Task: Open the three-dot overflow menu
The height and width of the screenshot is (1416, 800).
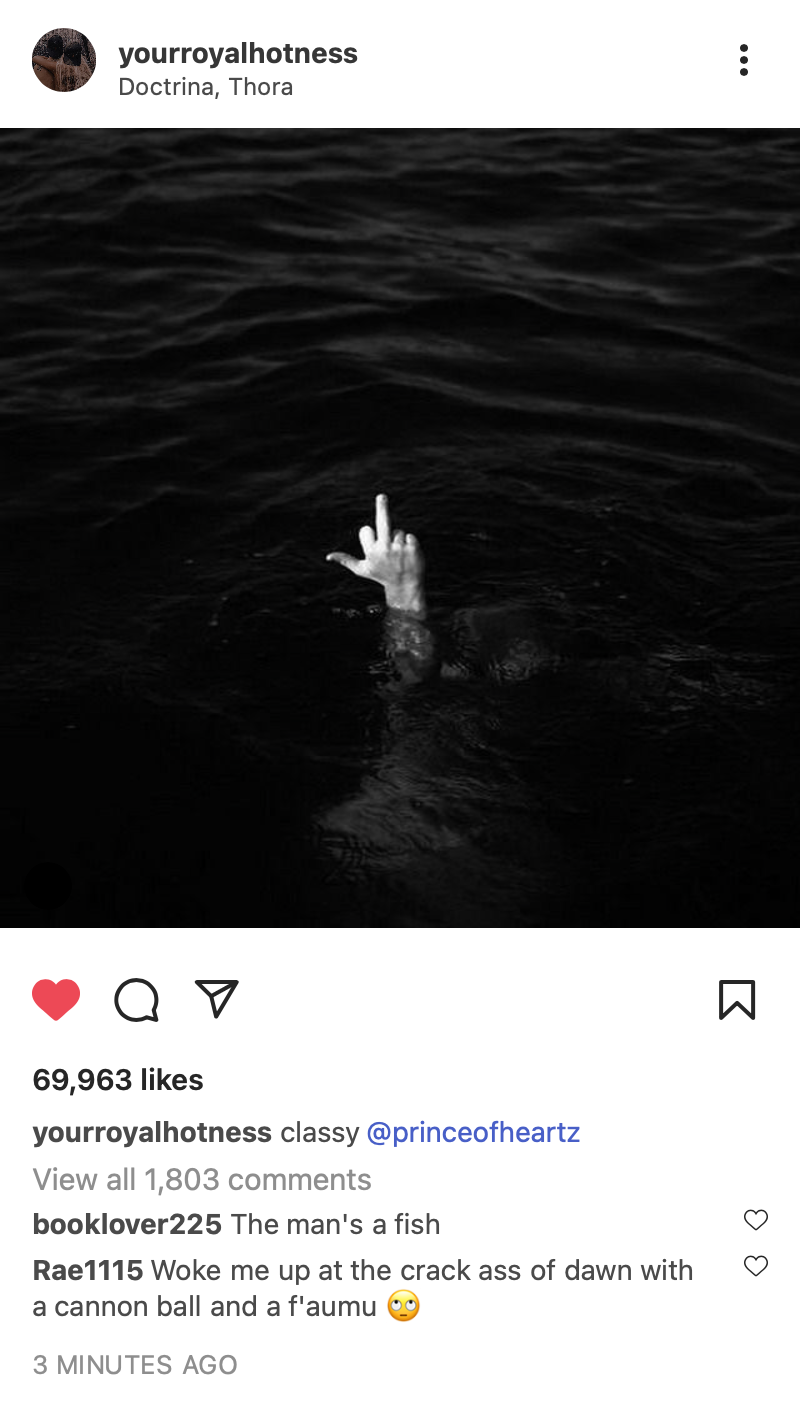Action: point(743,60)
